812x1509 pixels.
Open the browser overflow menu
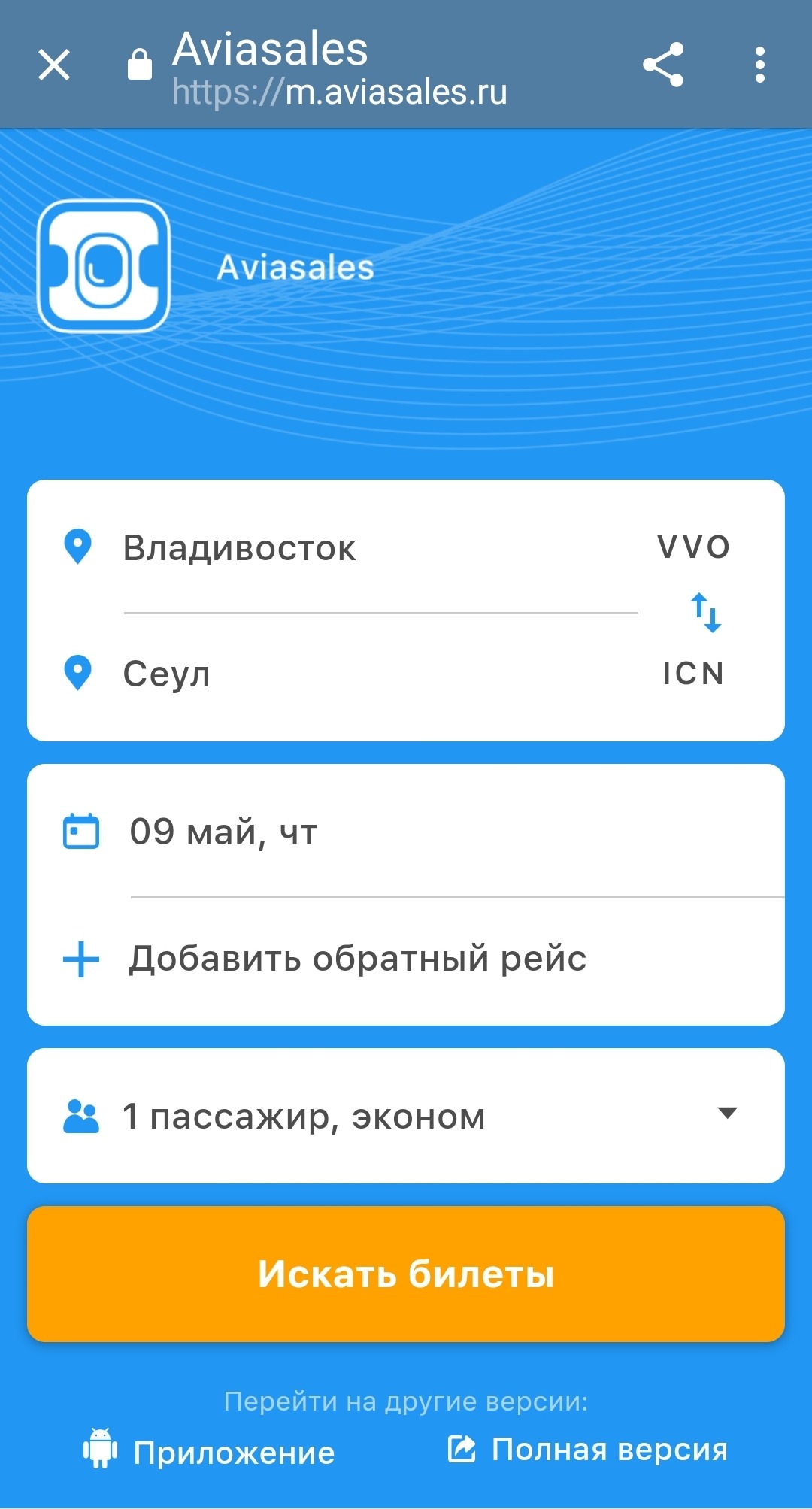[x=760, y=65]
